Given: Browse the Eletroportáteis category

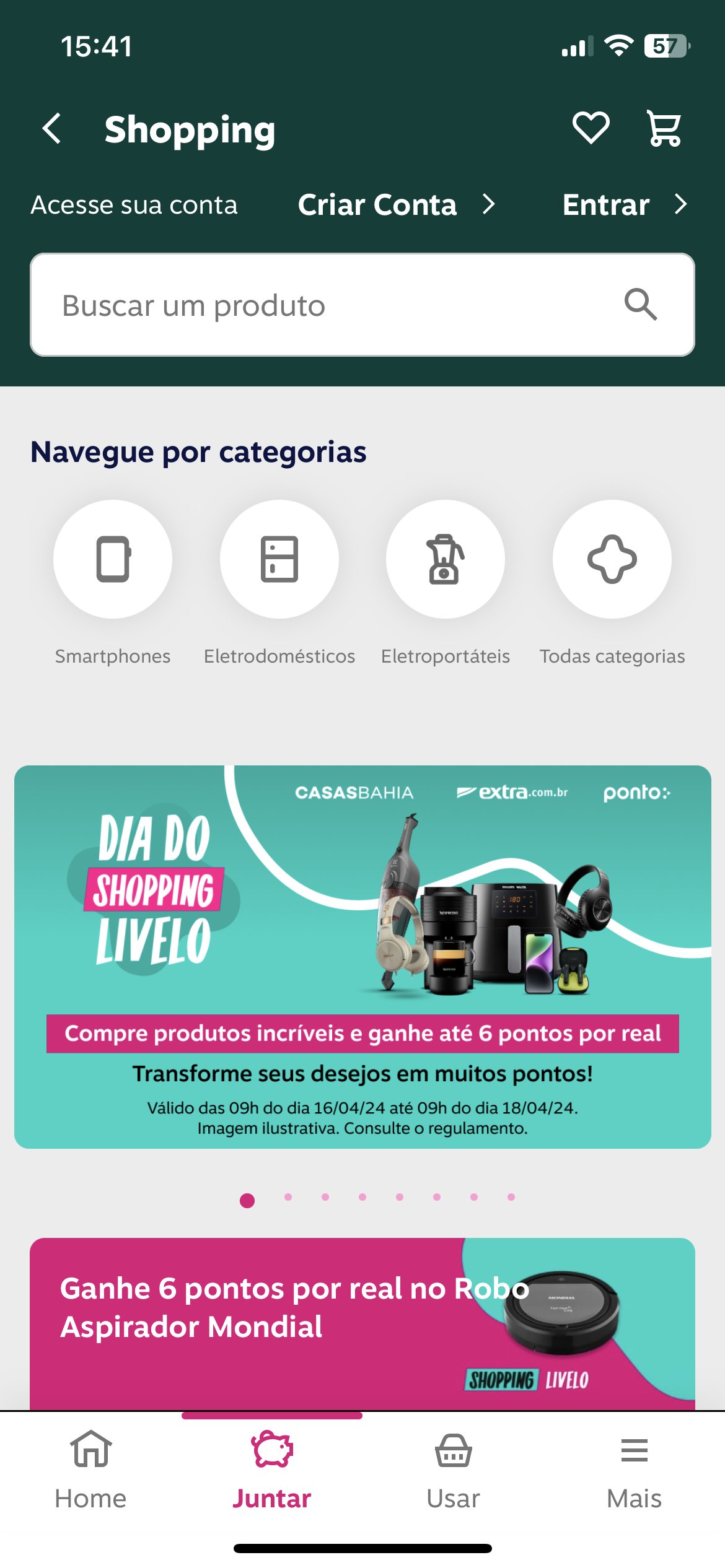Looking at the screenshot, I should 446,559.
